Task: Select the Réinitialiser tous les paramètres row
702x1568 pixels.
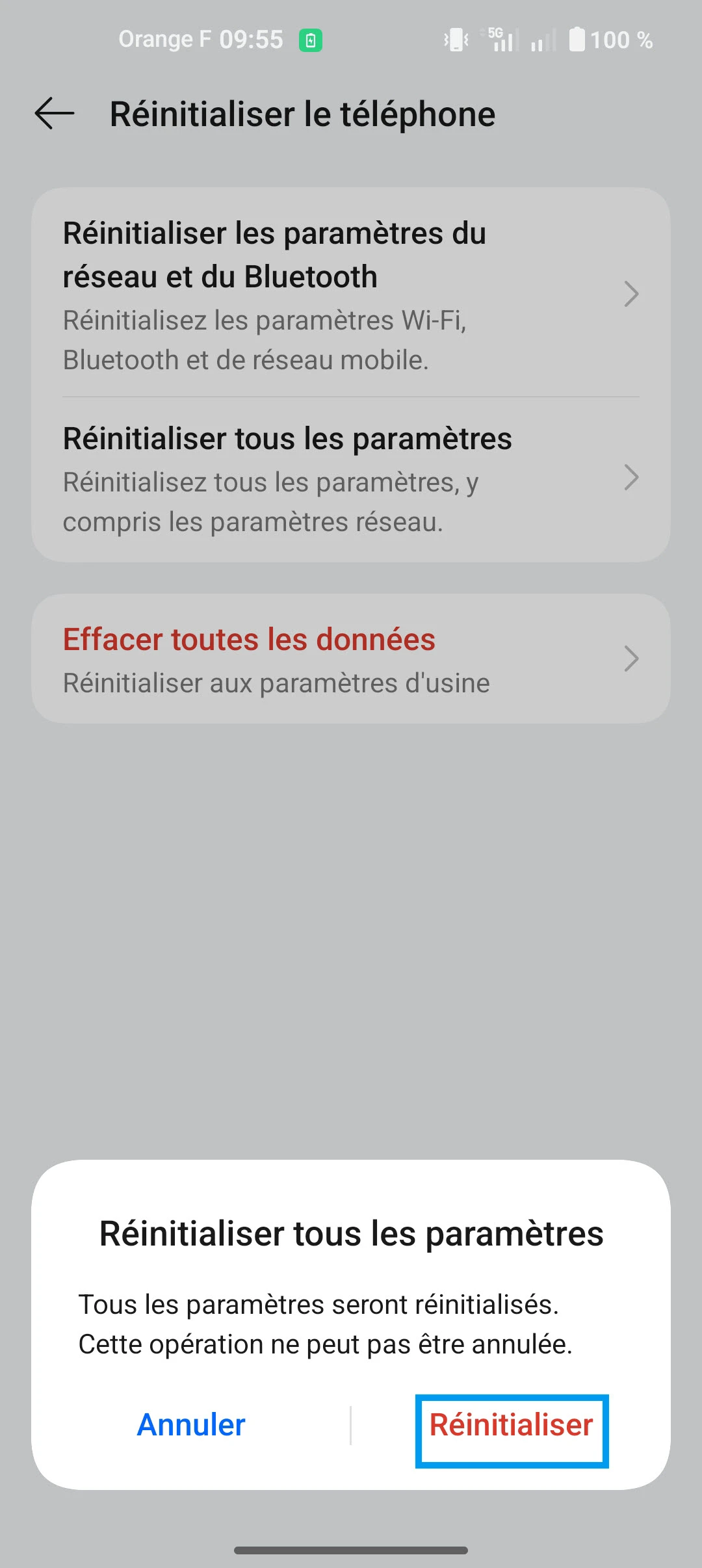Action: click(351, 479)
